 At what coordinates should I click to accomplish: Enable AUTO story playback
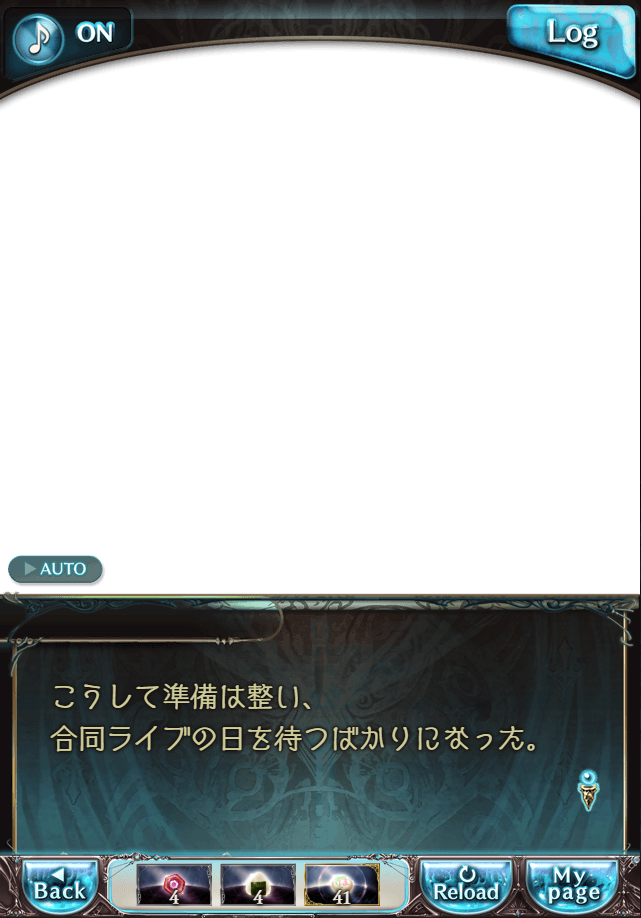pyautogui.click(x=56, y=569)
